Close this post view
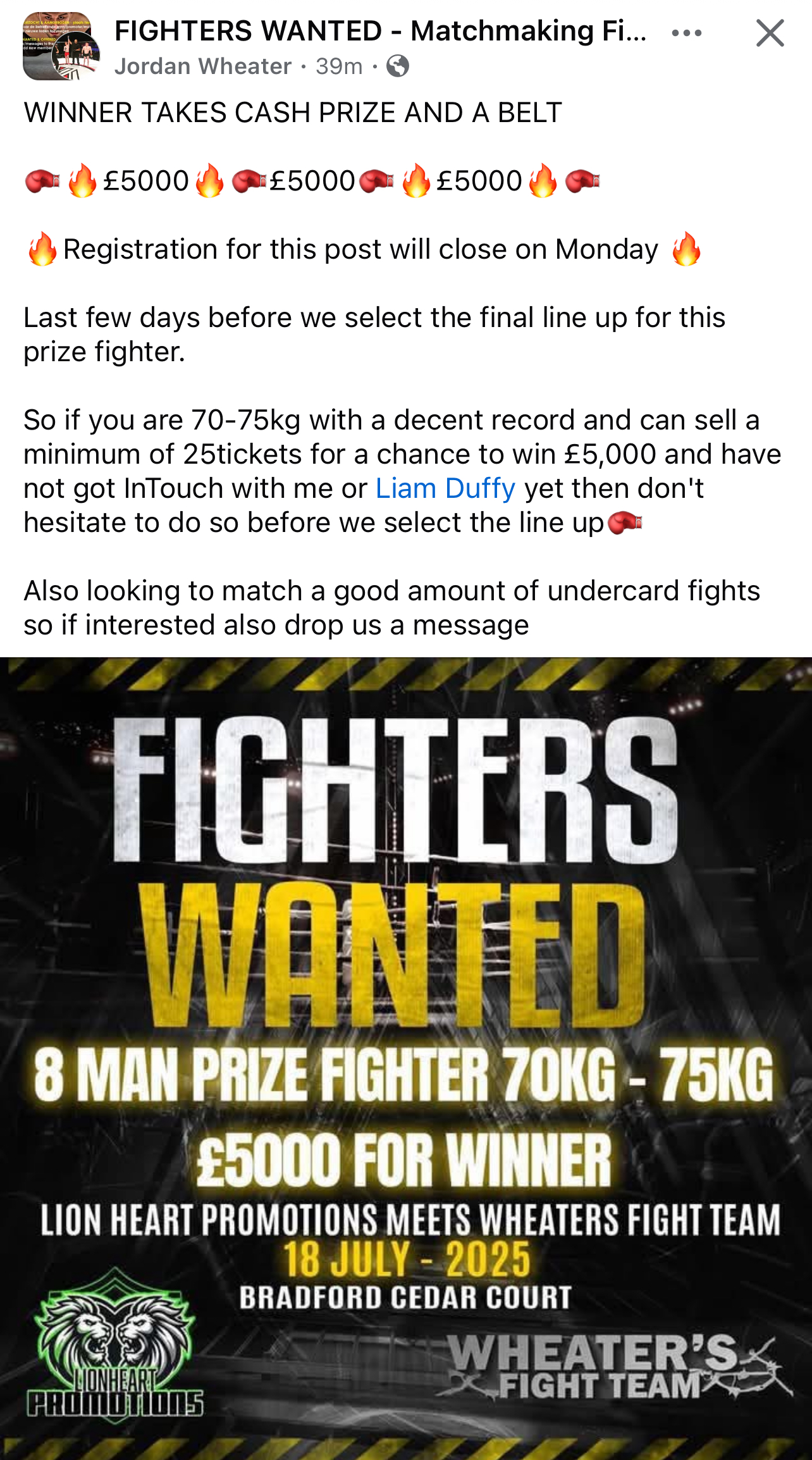Screen dimensions: 812x1460 point(770,33)
